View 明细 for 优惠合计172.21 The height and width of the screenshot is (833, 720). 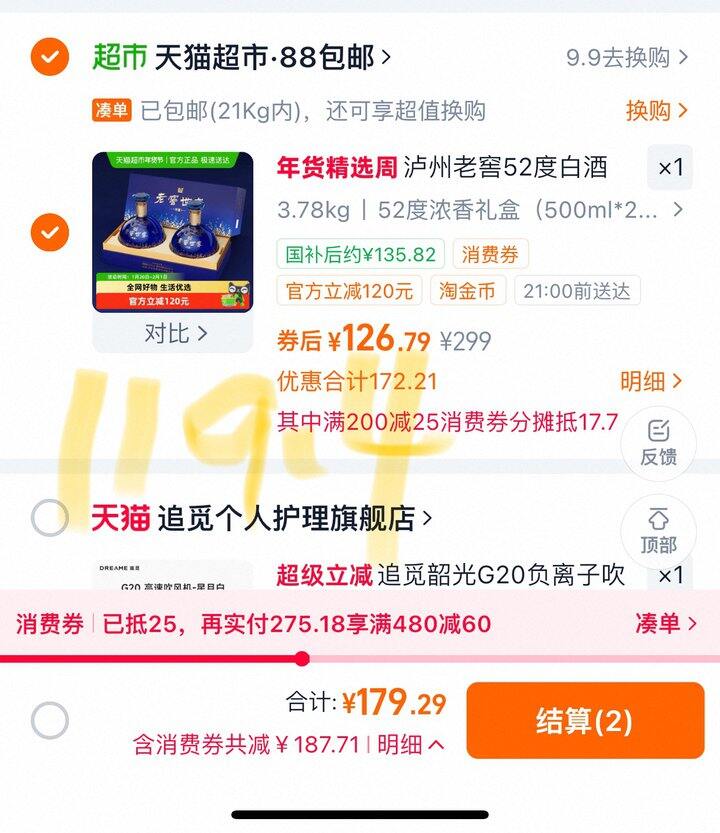651,381
